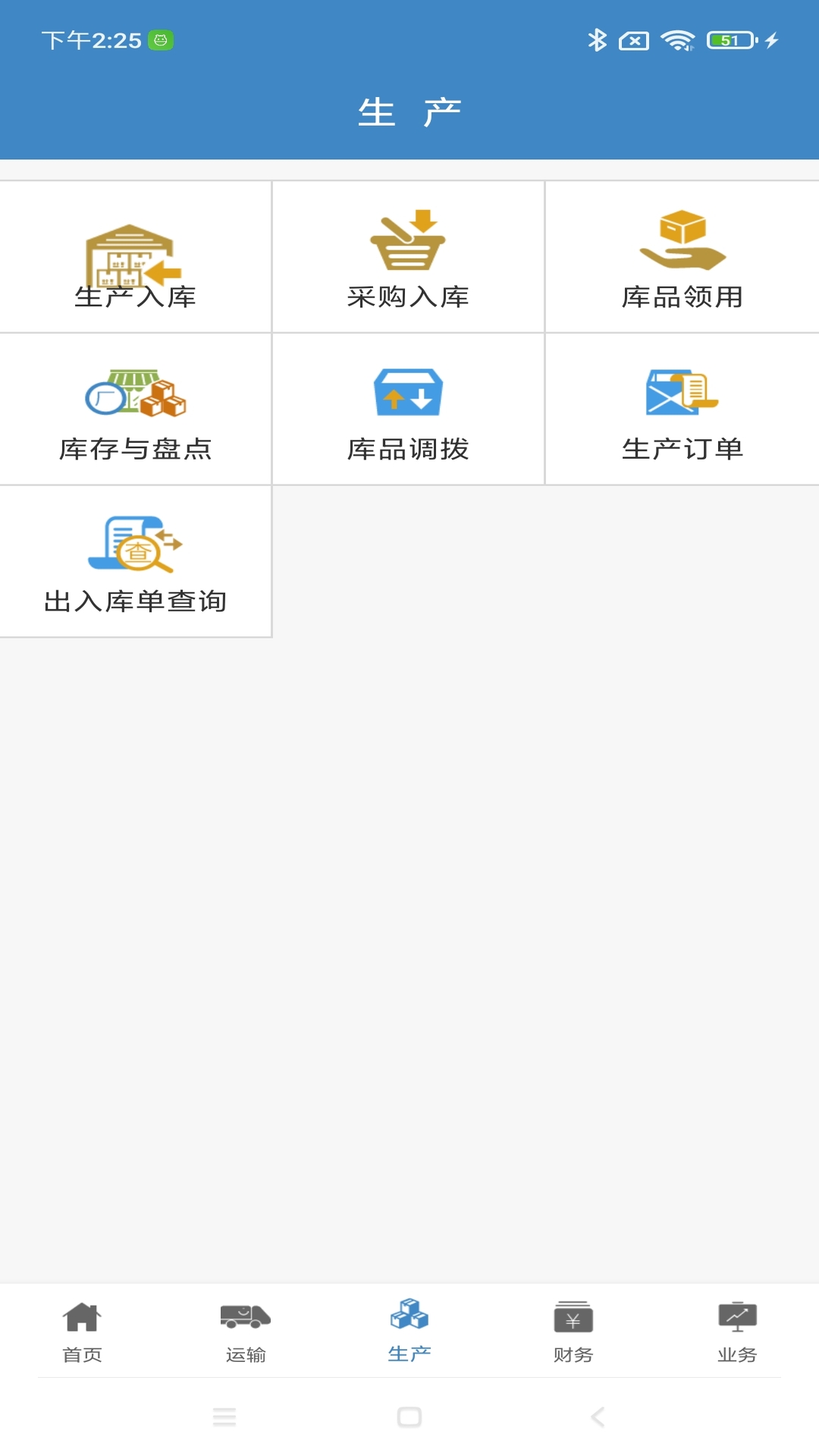Select 库品领用 grid item

click(x=682, y=257)
